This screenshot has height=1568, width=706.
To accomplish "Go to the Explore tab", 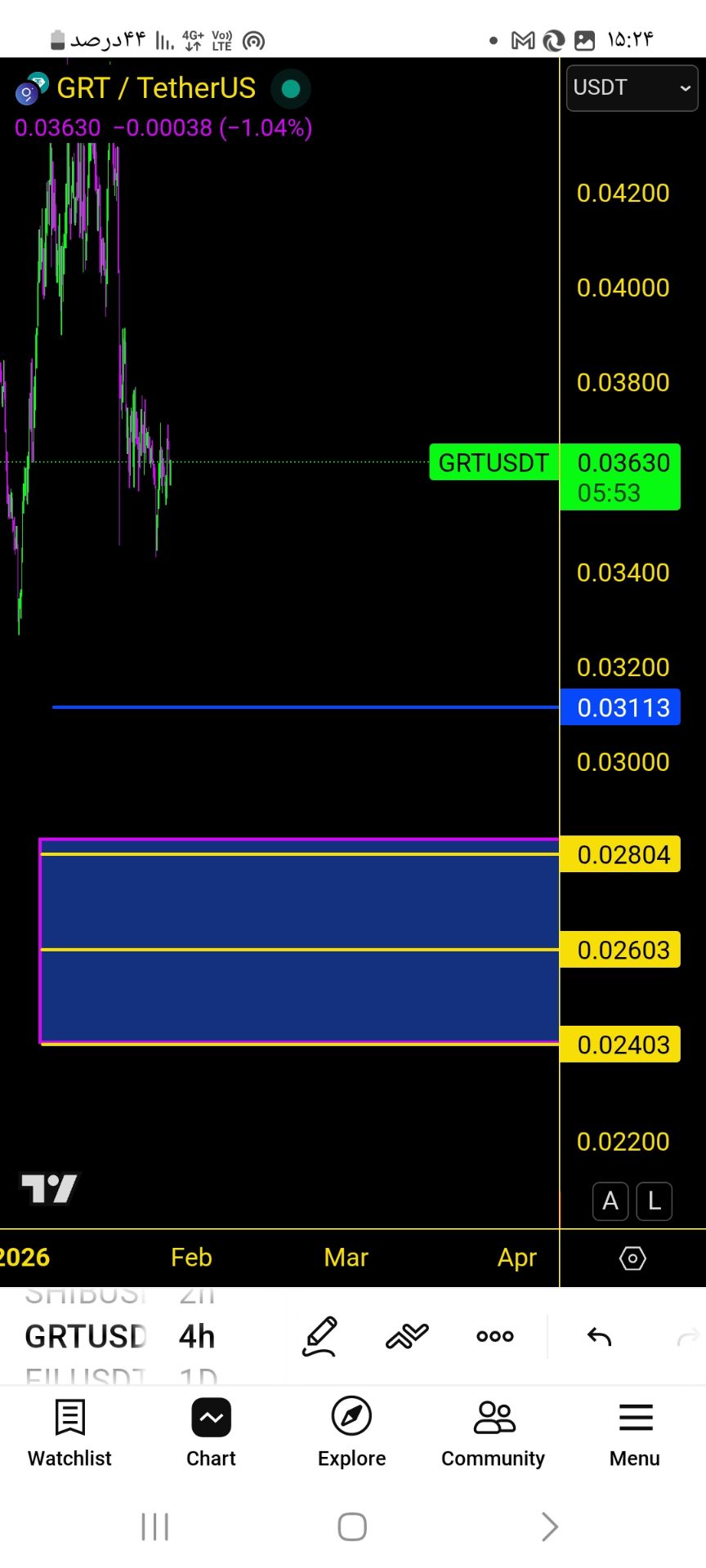I will 351,1432.
